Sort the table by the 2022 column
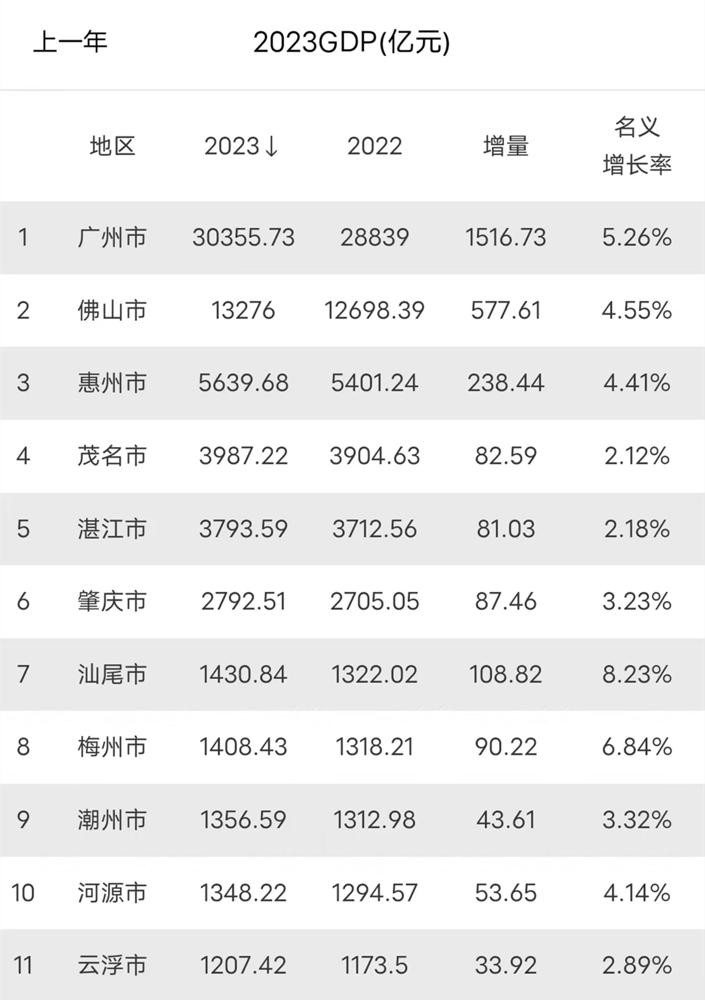 374,147
